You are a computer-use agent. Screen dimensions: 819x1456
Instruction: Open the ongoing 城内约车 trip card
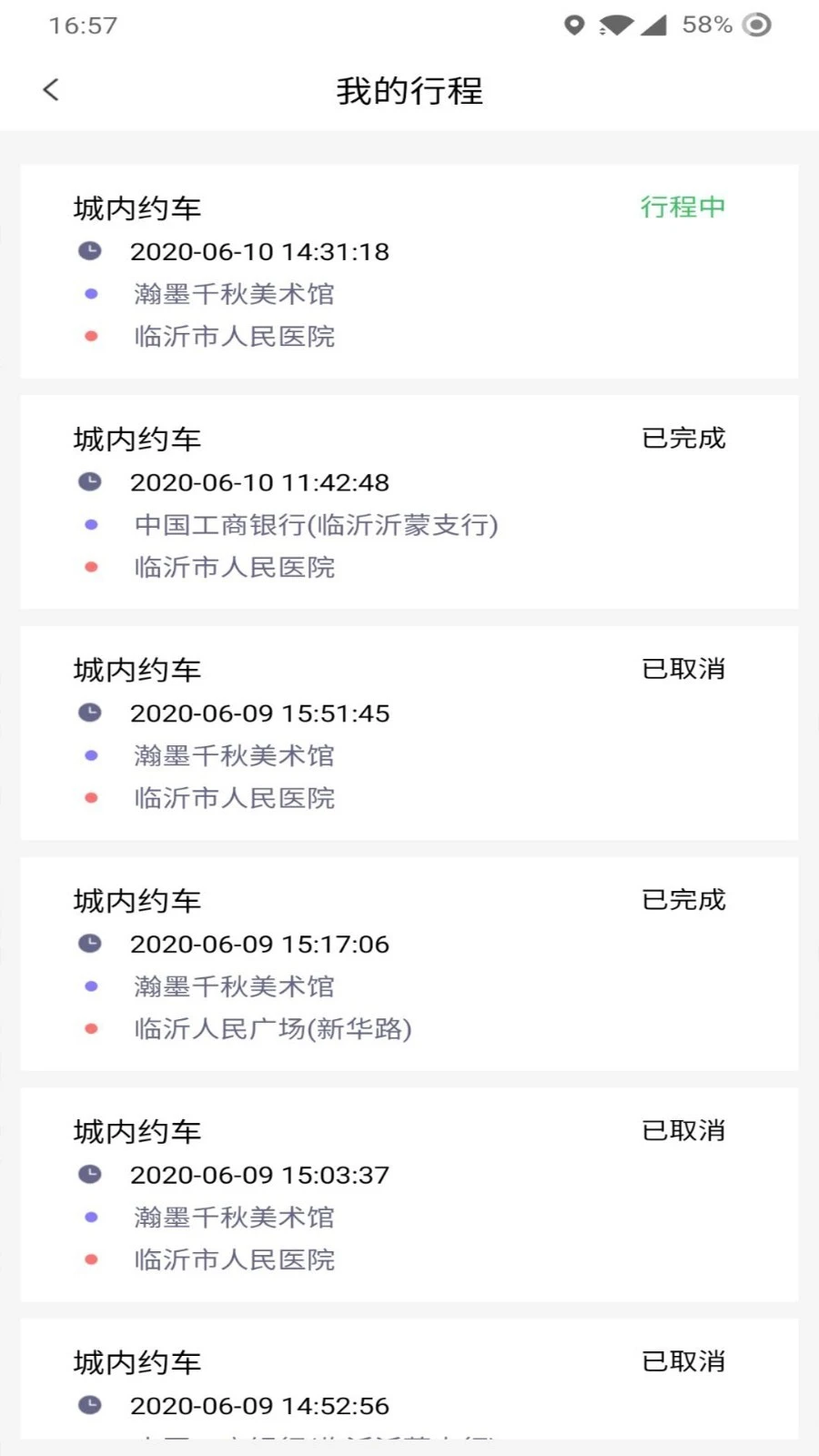click(409, 268)
